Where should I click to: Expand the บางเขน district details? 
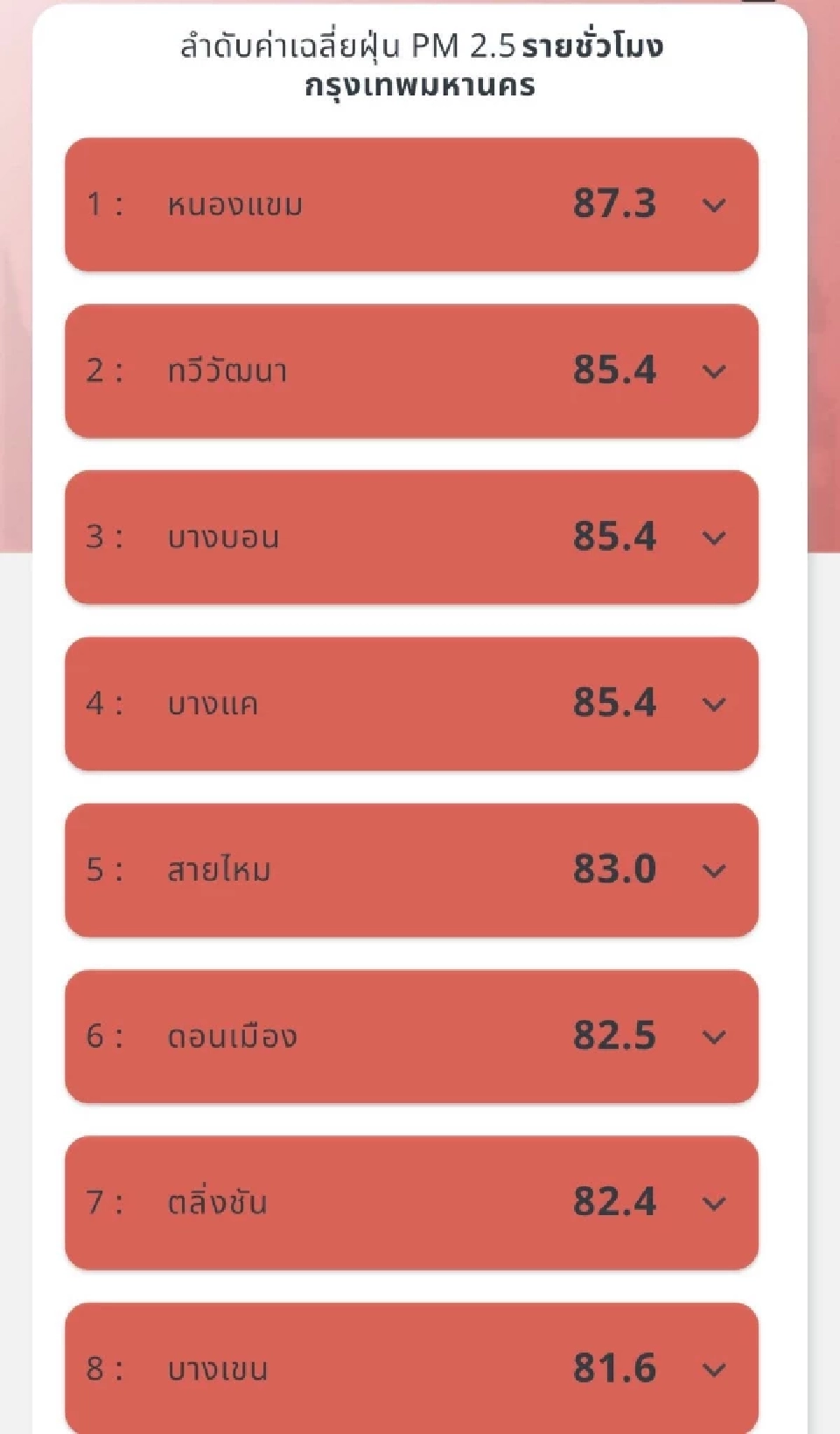click(x=716, y=1367)
